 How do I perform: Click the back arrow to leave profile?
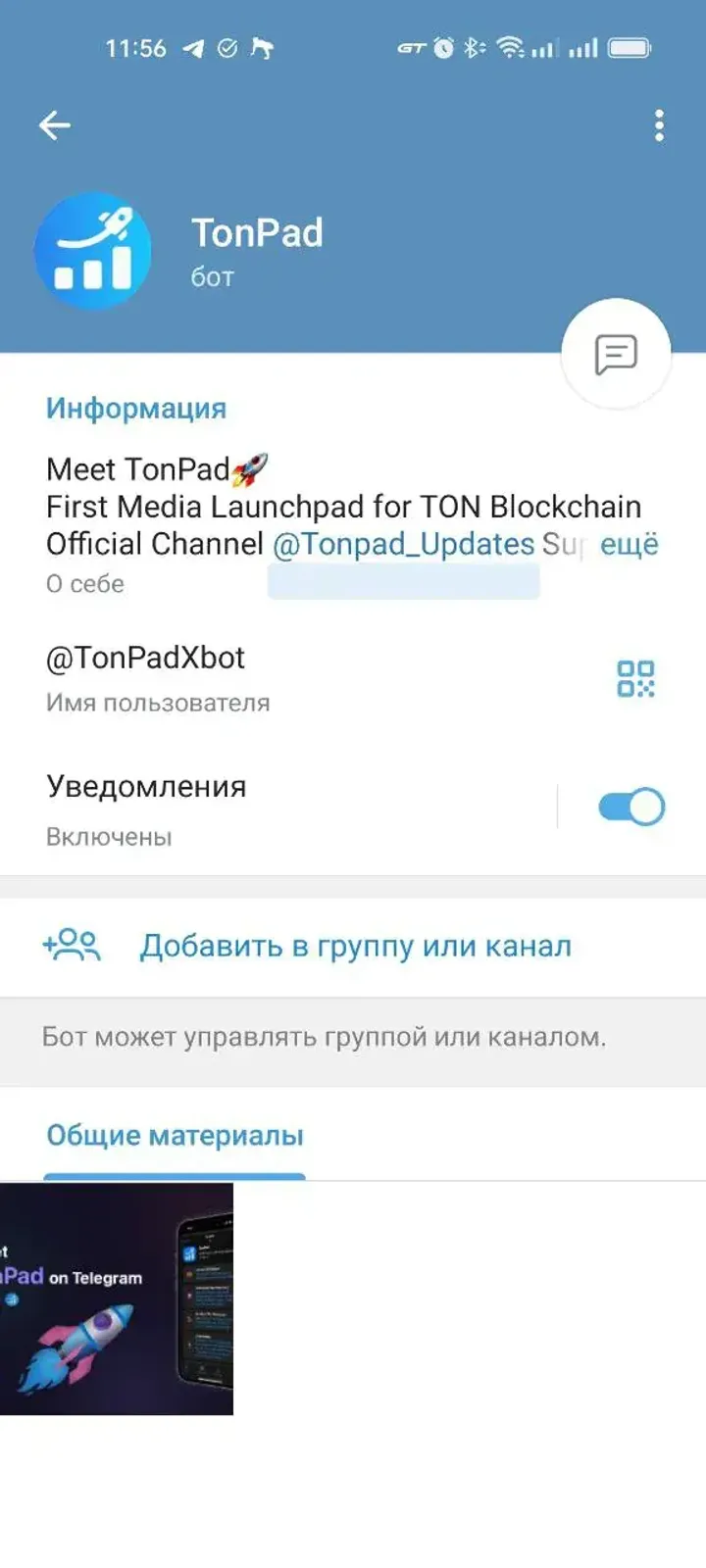55,124
